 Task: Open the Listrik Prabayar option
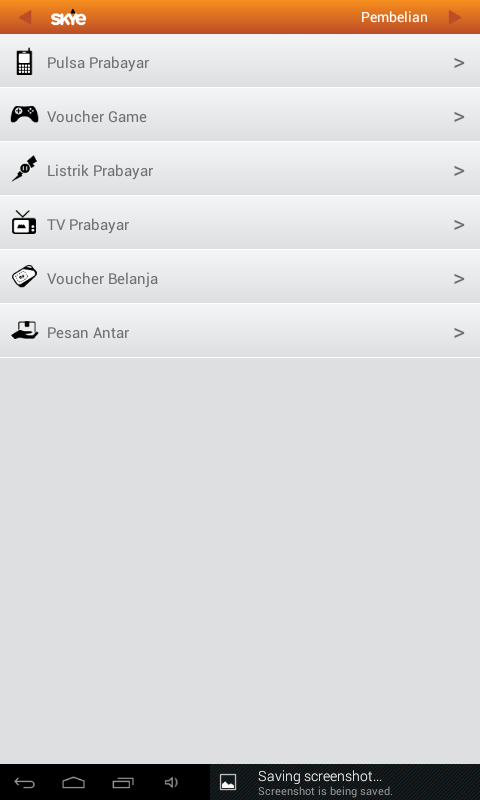240,169
